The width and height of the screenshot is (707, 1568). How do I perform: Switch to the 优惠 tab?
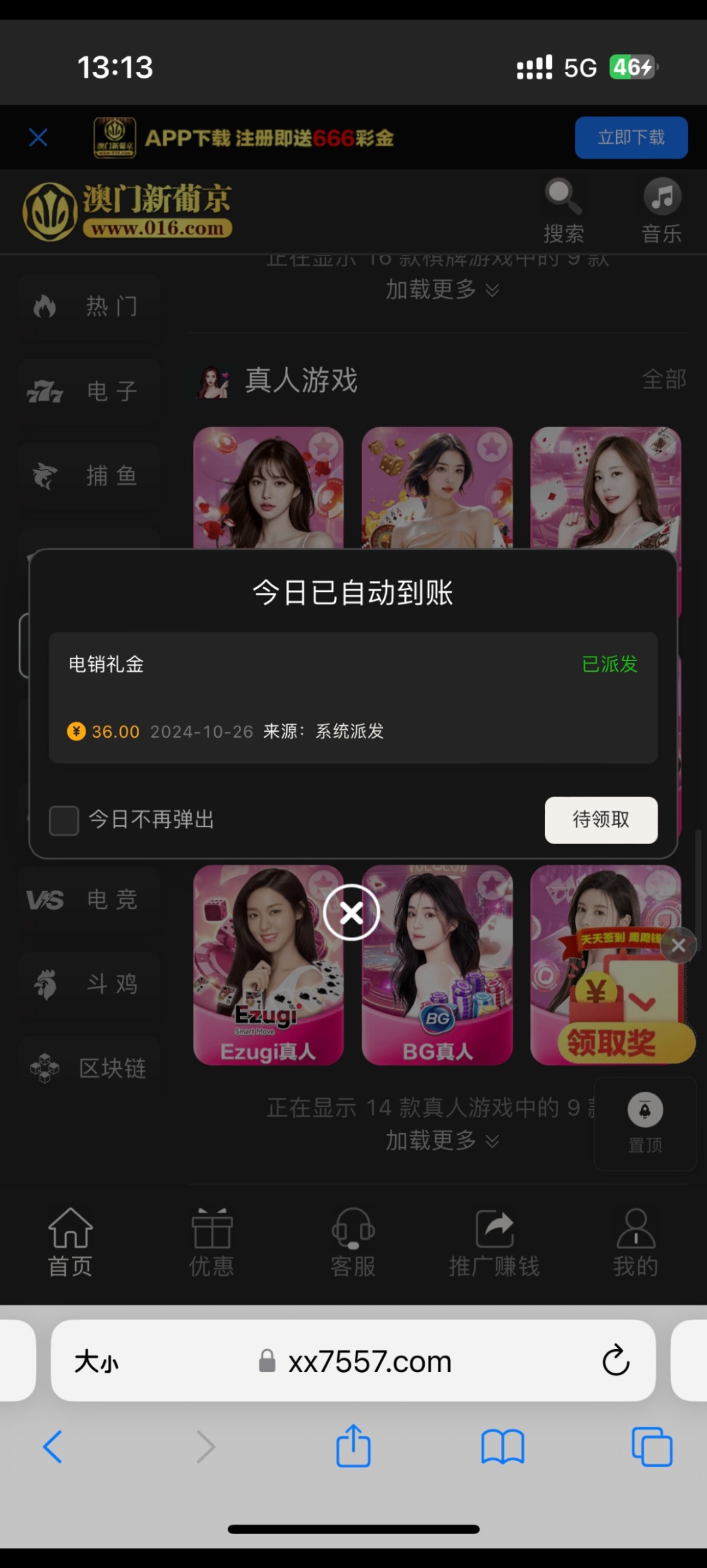click(211, 1244)
